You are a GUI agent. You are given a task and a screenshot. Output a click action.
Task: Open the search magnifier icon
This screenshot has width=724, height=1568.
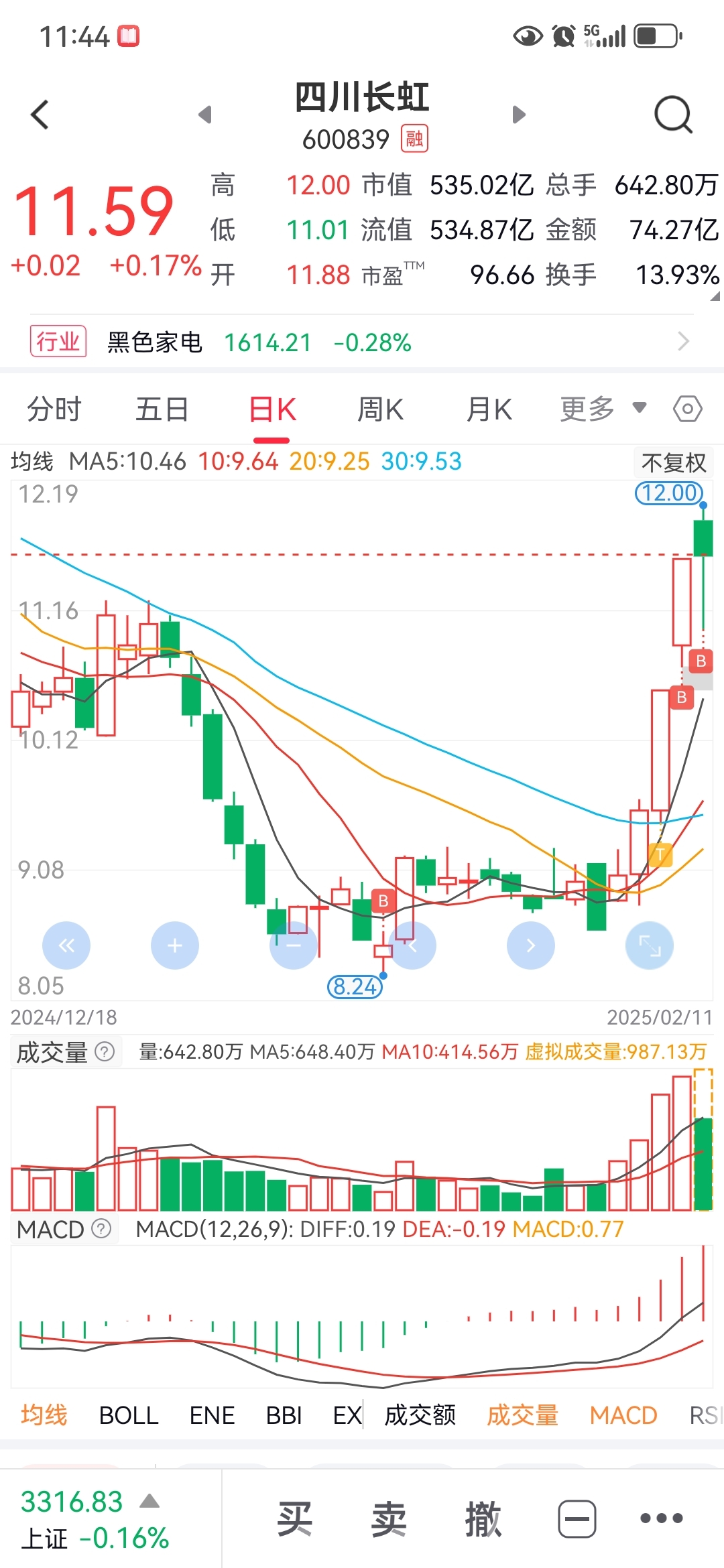673,115
